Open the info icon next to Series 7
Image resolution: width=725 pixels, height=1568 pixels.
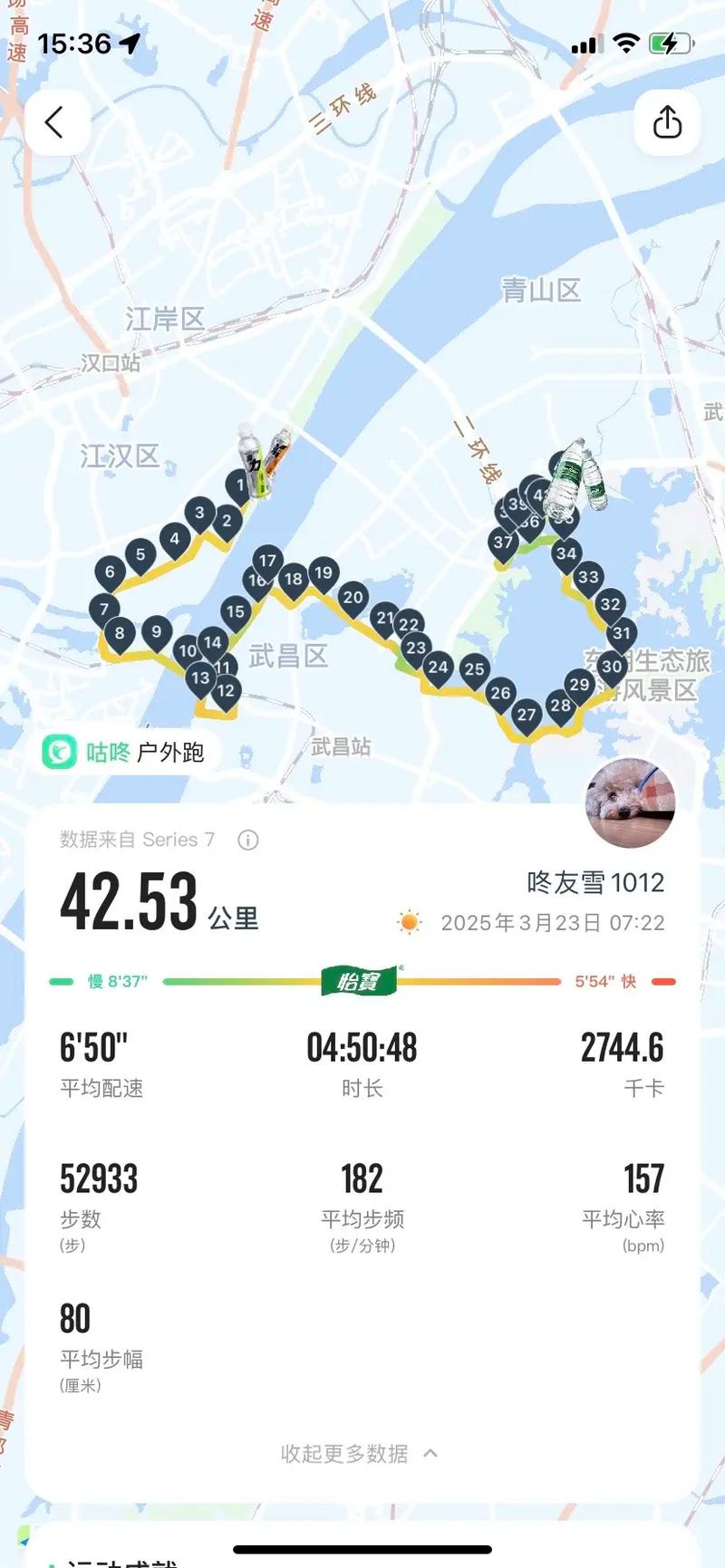248,840
